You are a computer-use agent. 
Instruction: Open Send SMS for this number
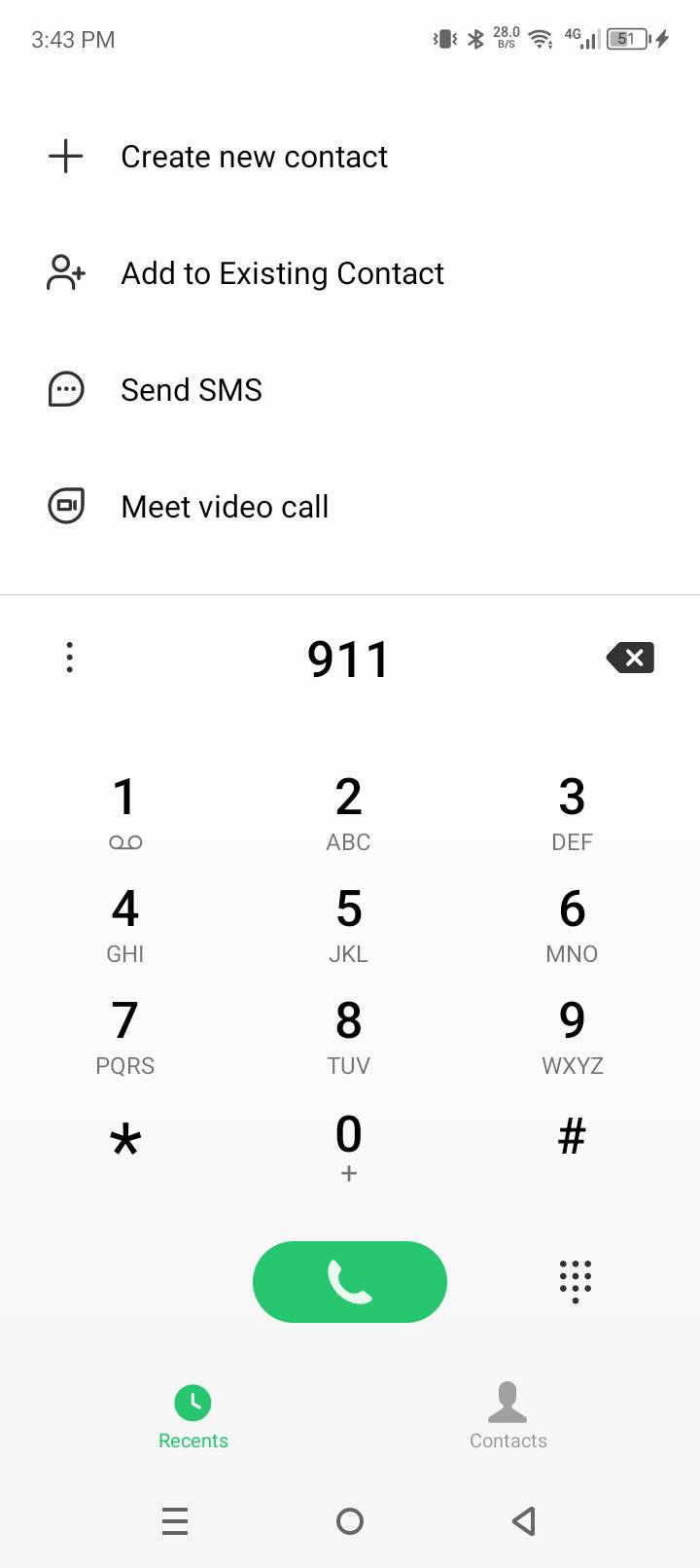coord(192,390)
